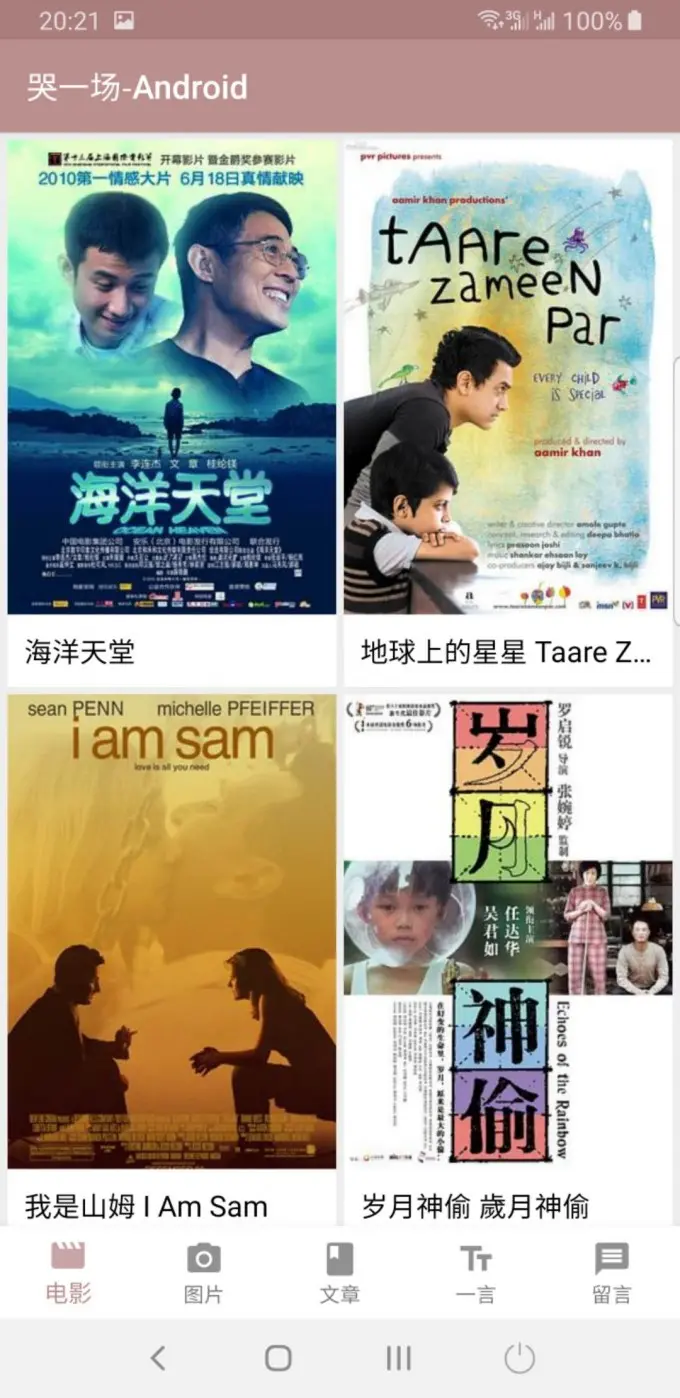Open the 留言 tab
The height and width of the screenshot is (1398, 680).
(x=611, y=1272)
